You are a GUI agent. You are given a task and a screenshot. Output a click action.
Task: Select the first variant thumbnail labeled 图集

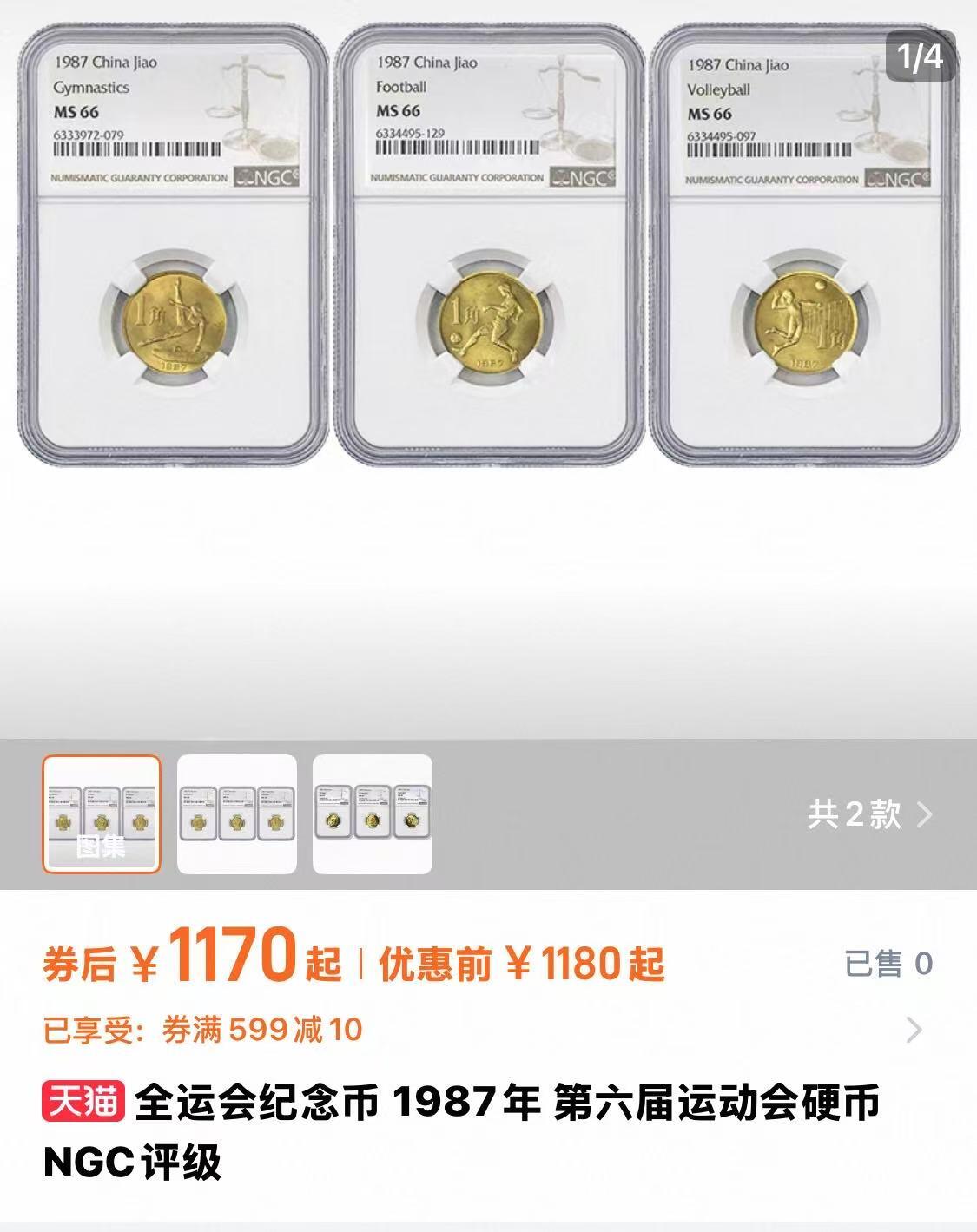tap(102, 814)
